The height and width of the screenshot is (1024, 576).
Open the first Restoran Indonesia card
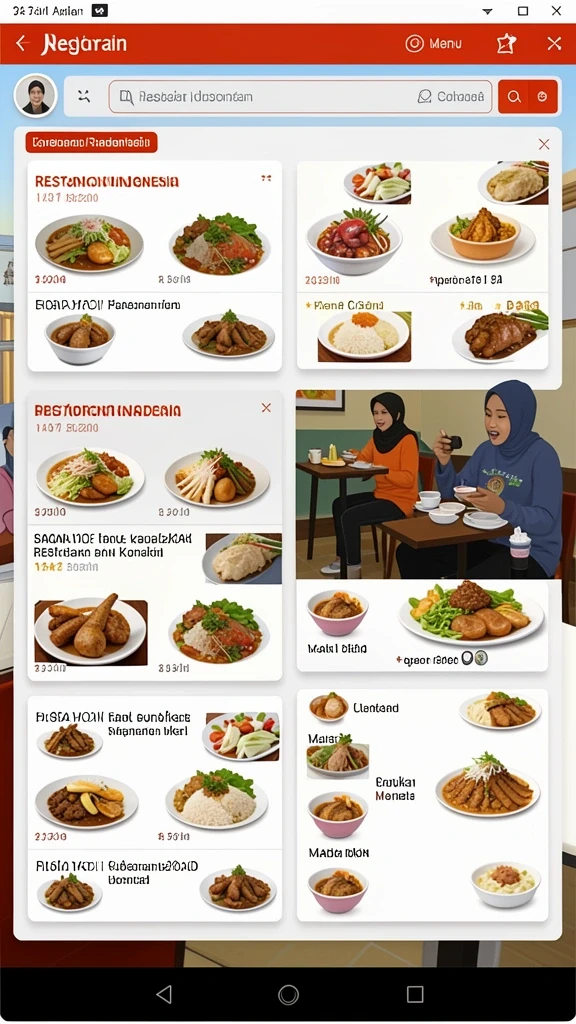[x=155, y=266]
